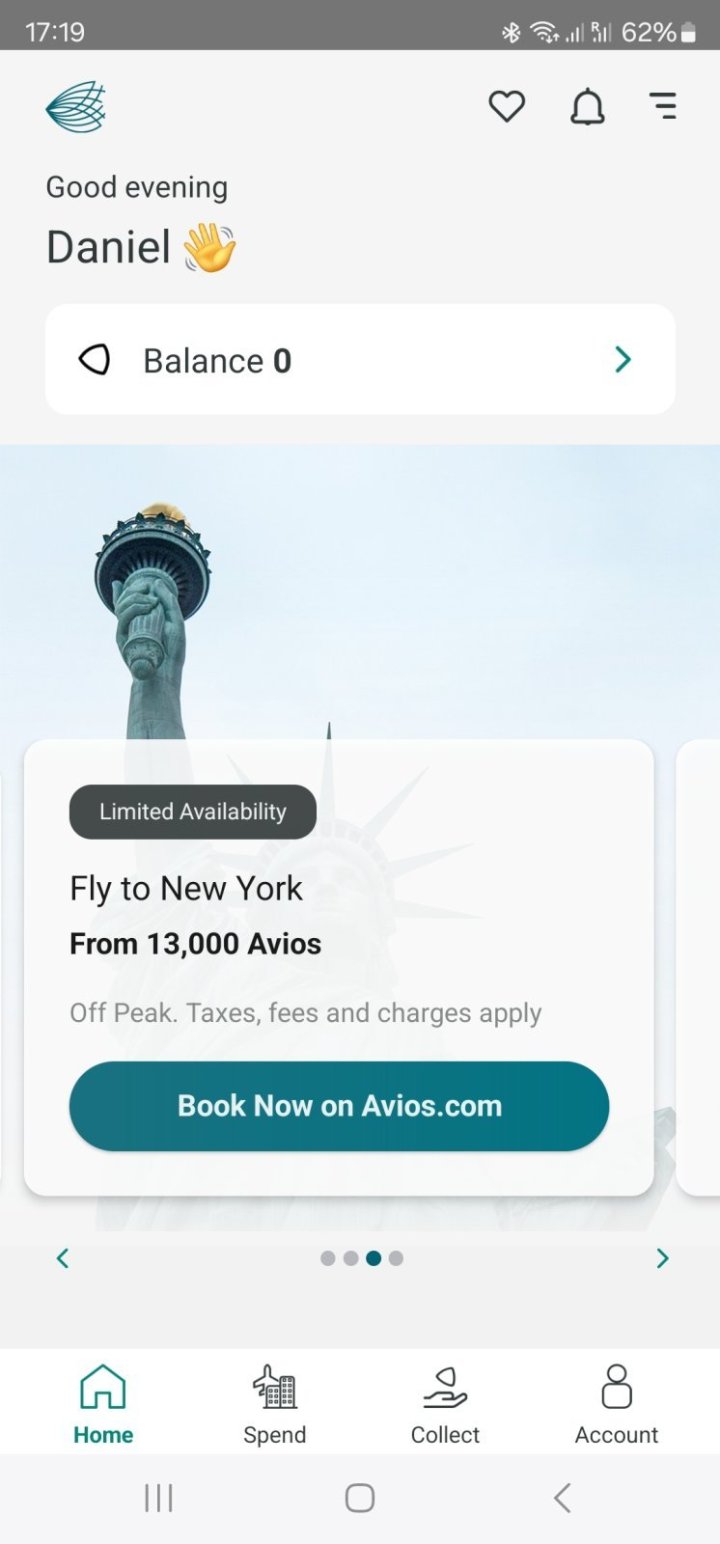Switch to the Collect tab
This screenshot has width=720, height=1544.
(445, 1405)
